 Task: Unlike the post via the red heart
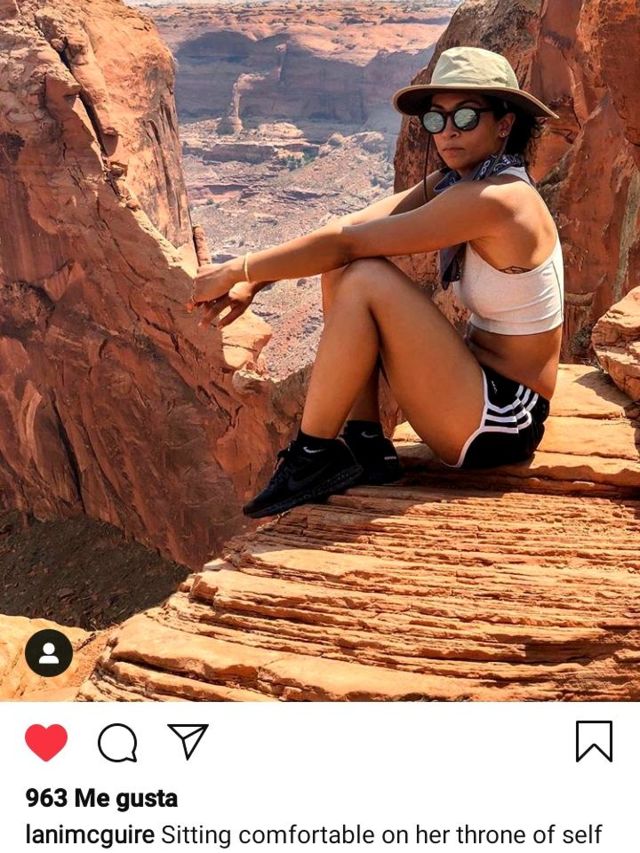click(46, 742)
